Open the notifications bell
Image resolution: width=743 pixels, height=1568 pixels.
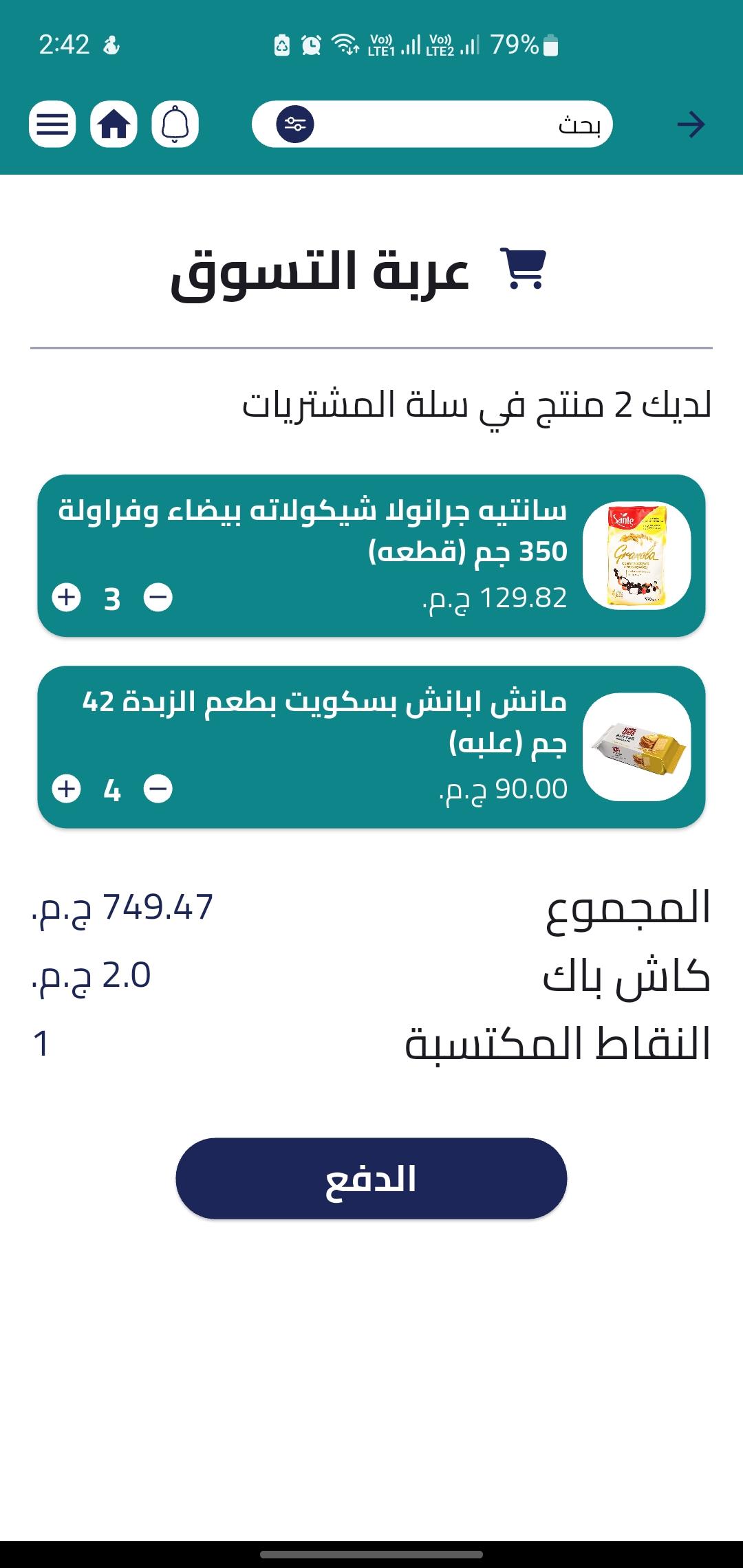point(175,124)
